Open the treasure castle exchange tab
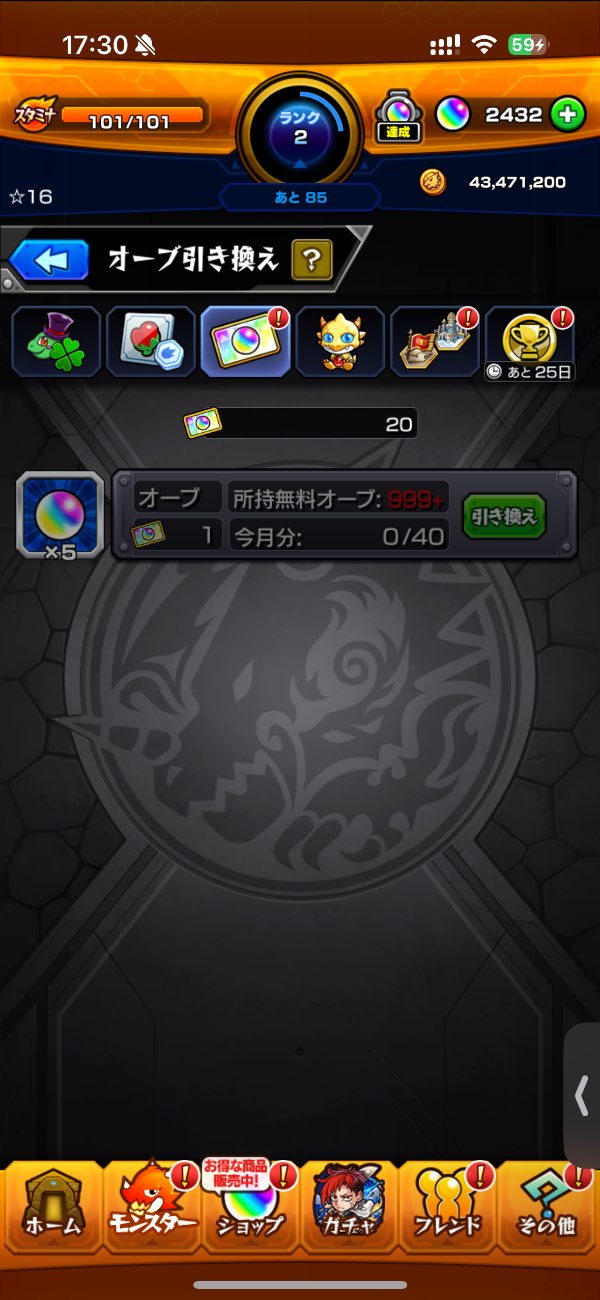Screen dimensions: 600x1300 coord(435,341)
